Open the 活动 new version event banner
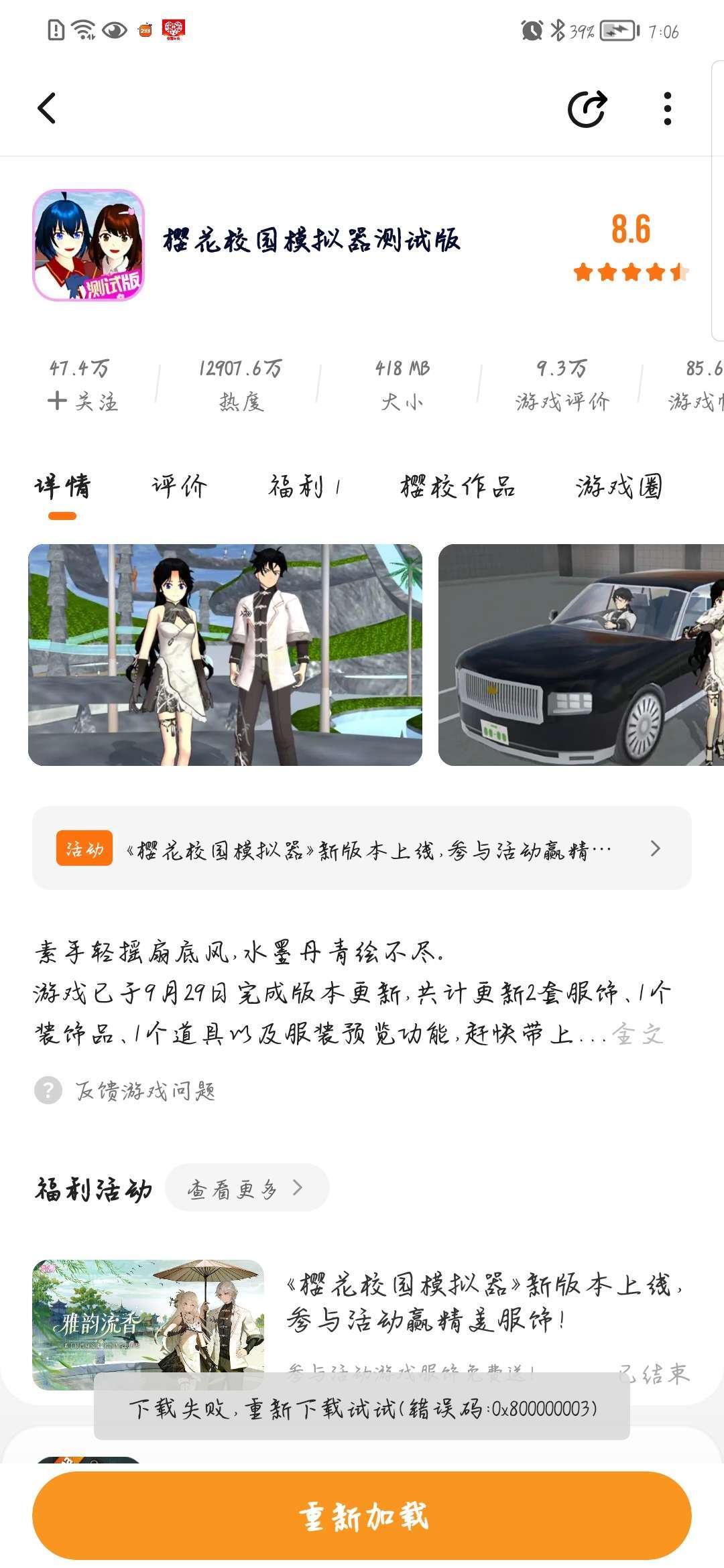724x1568 pixels. [x=362, y=848]
